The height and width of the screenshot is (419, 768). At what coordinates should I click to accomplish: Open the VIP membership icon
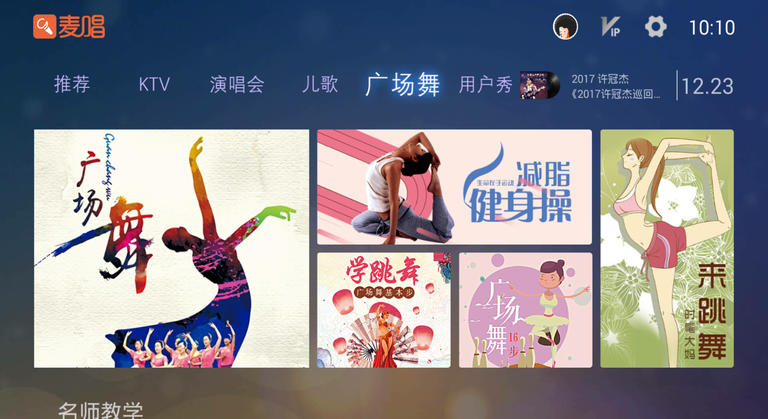point(610,27)
